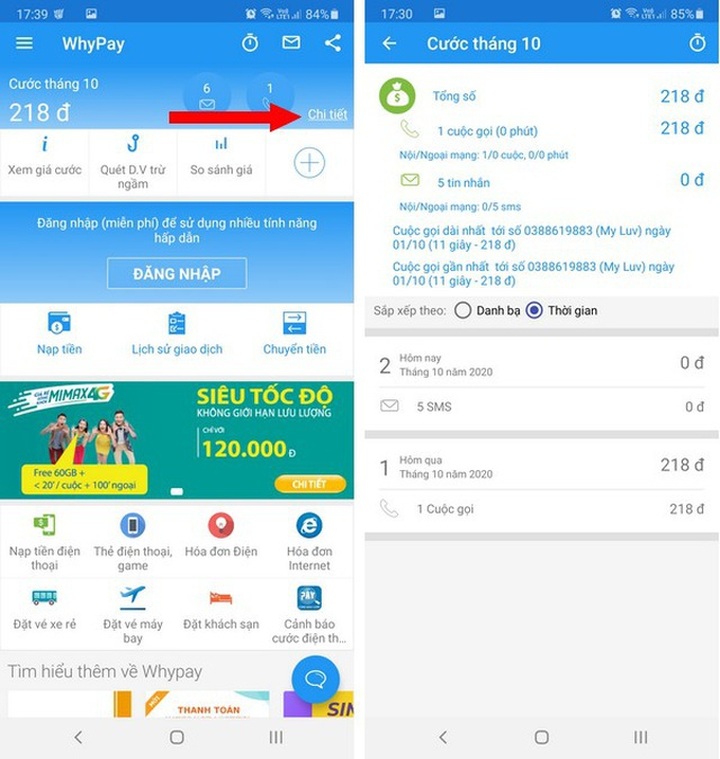Viewport: 720px width, 759px height.
Task: Open Đặt vé máy bay
Action: (132, 614)
